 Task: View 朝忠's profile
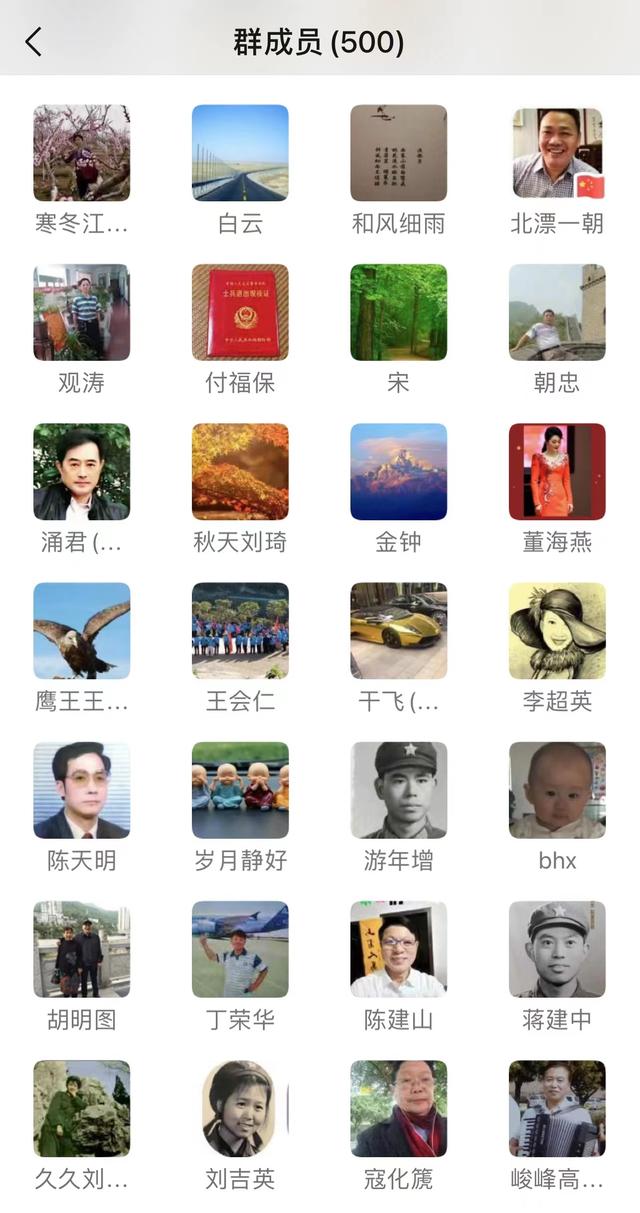[557, 312]
